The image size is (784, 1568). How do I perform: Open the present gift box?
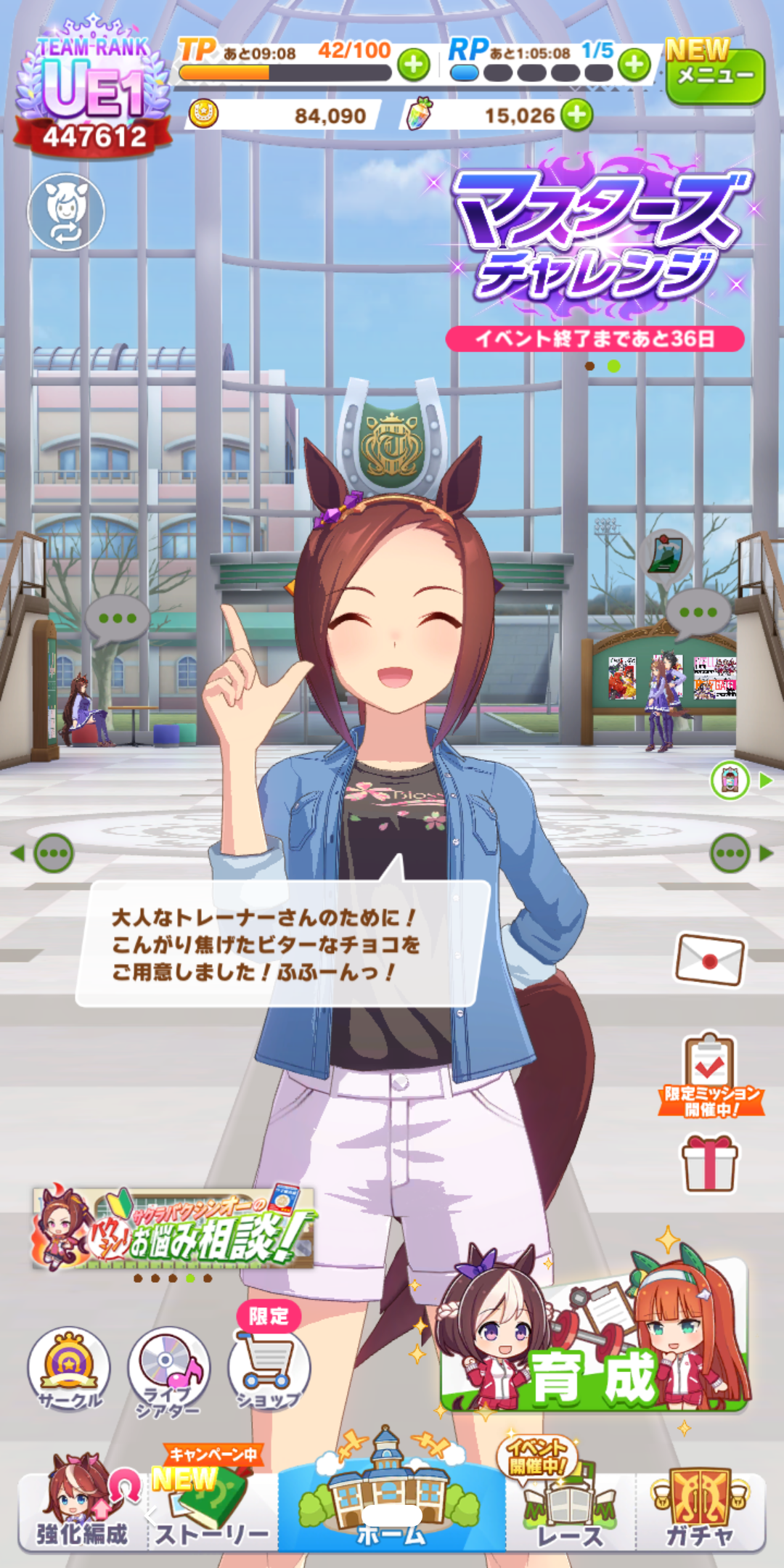710,1163
